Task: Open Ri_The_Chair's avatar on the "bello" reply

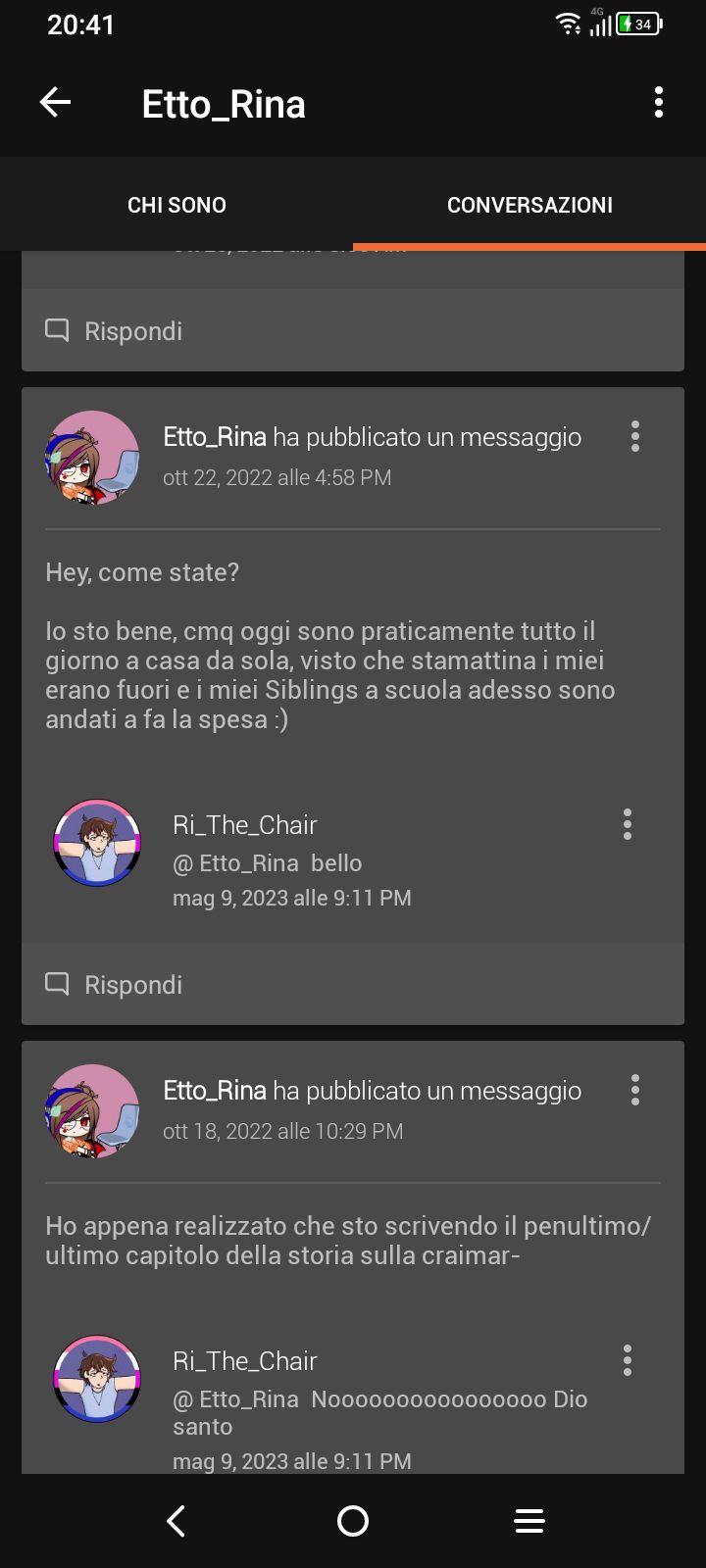Action: (x=97, y=843)
